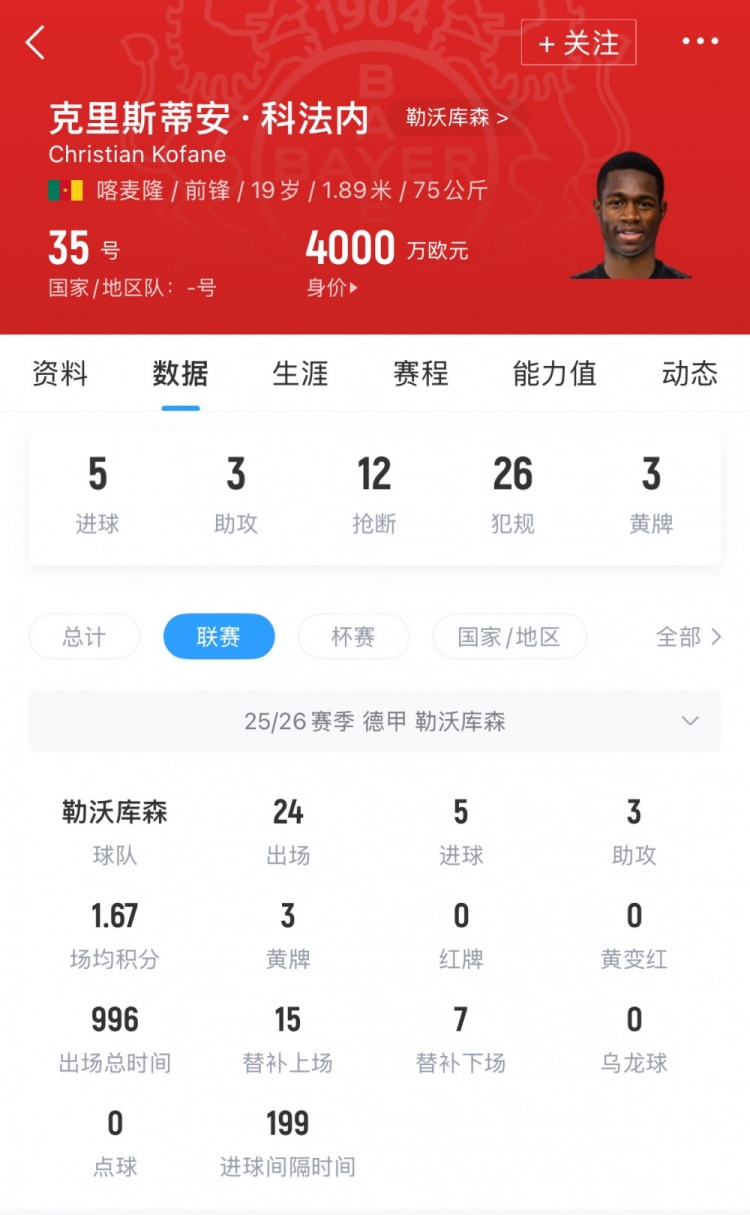Select the 总计 totals filter chip
The height and width of the screenshot is (1215, 750).
coord(84,636)
